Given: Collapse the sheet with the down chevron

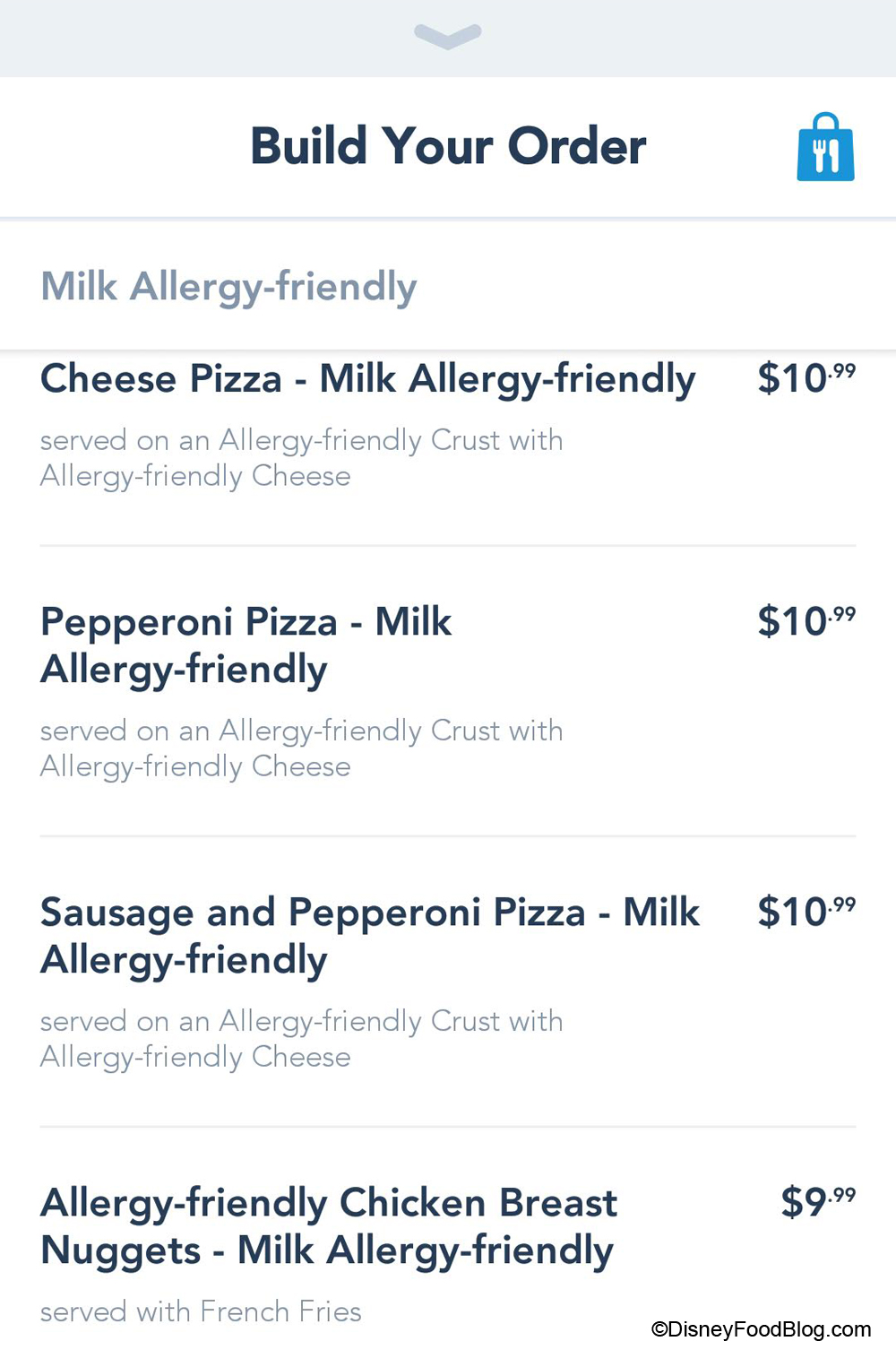Looking at the screenshot, I should [448, 36].
